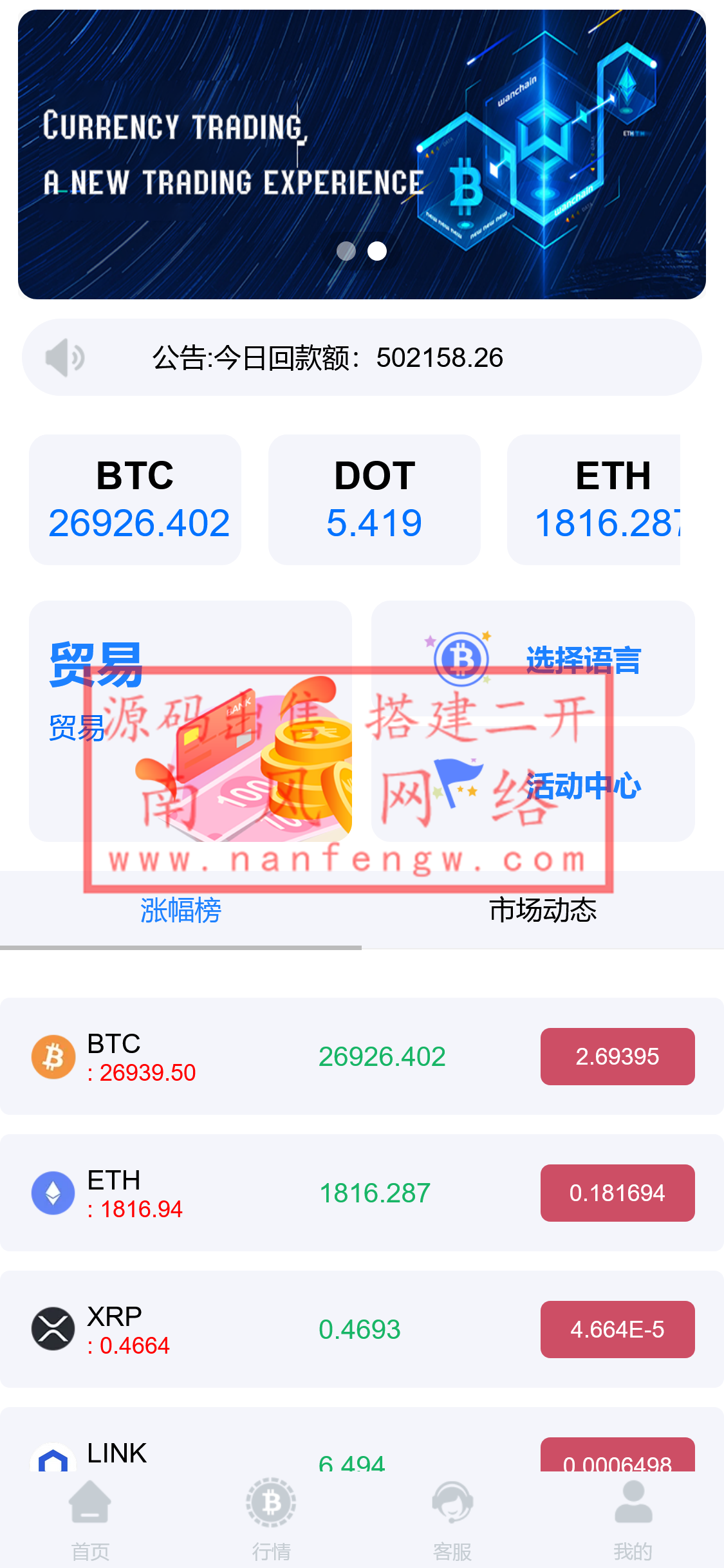Open the BTC 26926.402 price card
The width and height of the screenshot is (724, 1568).
tap(135, 499)
